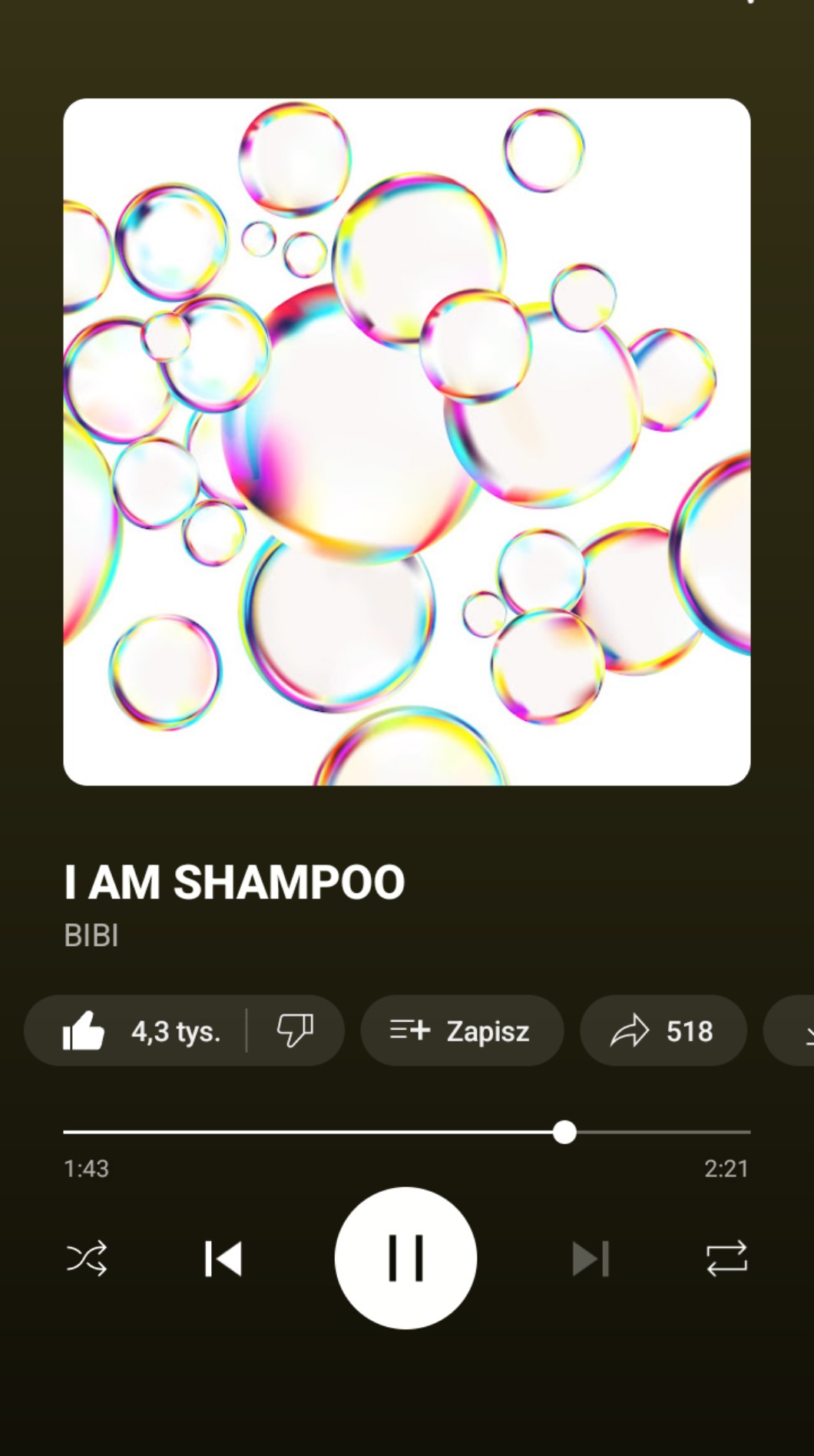Share this song via the 518 button

pos(663,1031)
